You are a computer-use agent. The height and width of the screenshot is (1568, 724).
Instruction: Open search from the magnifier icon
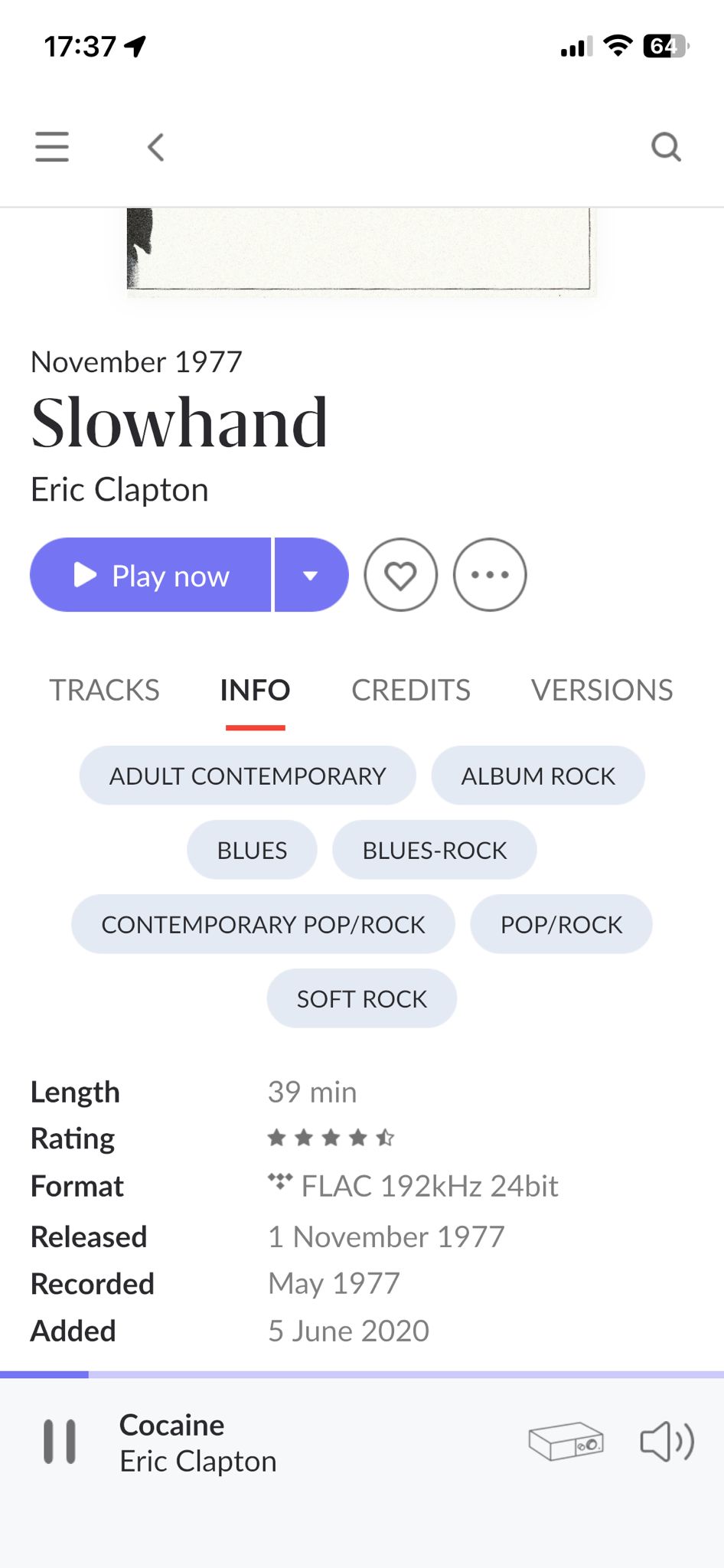[666, 146]
